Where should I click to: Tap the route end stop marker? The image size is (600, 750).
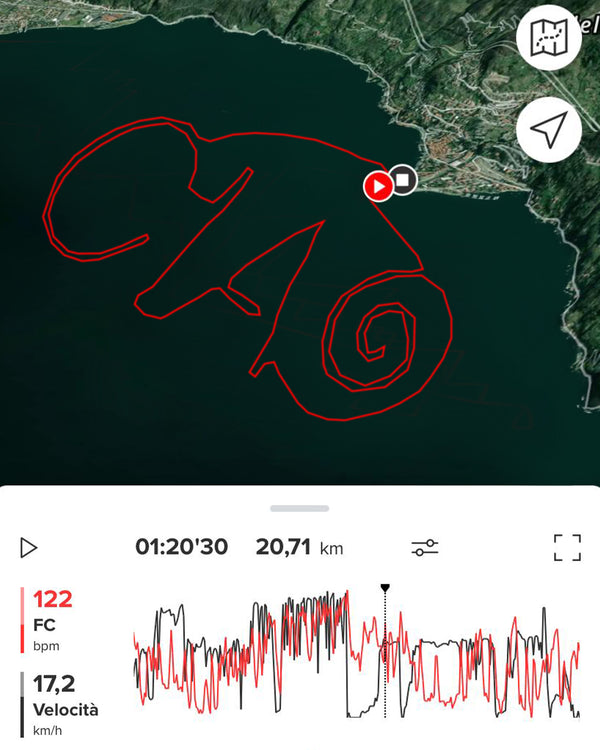403,180
